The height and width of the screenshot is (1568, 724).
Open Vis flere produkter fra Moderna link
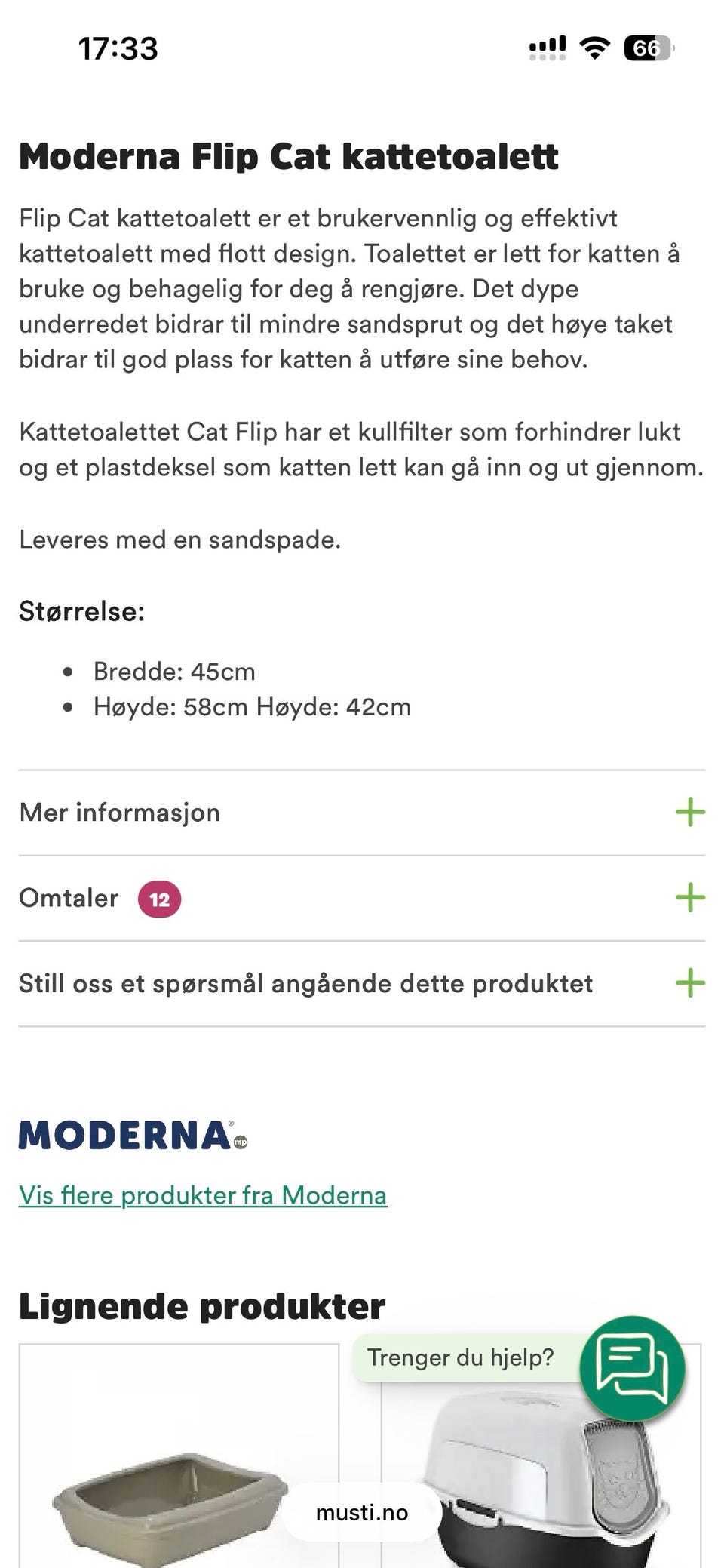pos(202,1194)
